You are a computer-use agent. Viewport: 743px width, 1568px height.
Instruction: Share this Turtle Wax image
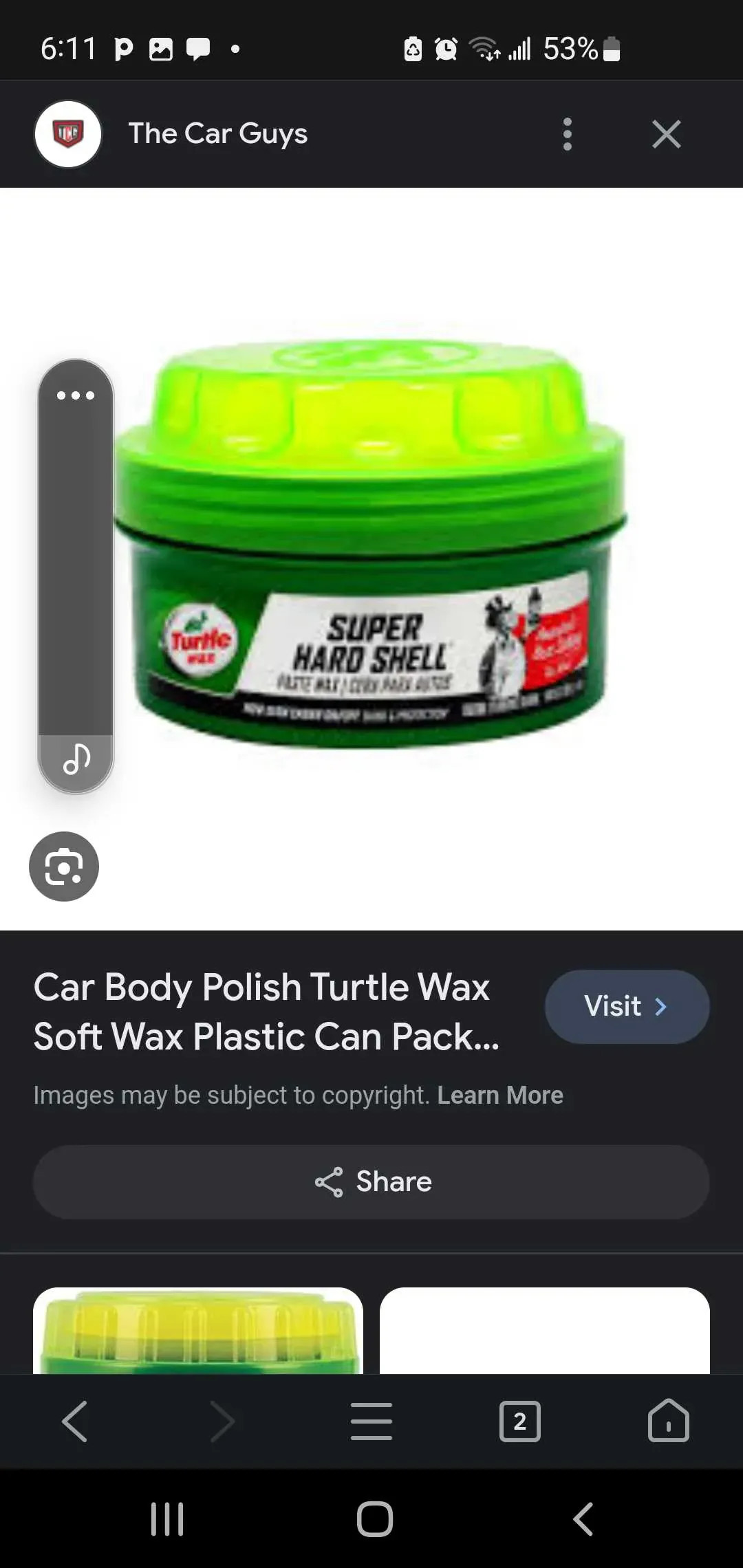pos(371,1182)
